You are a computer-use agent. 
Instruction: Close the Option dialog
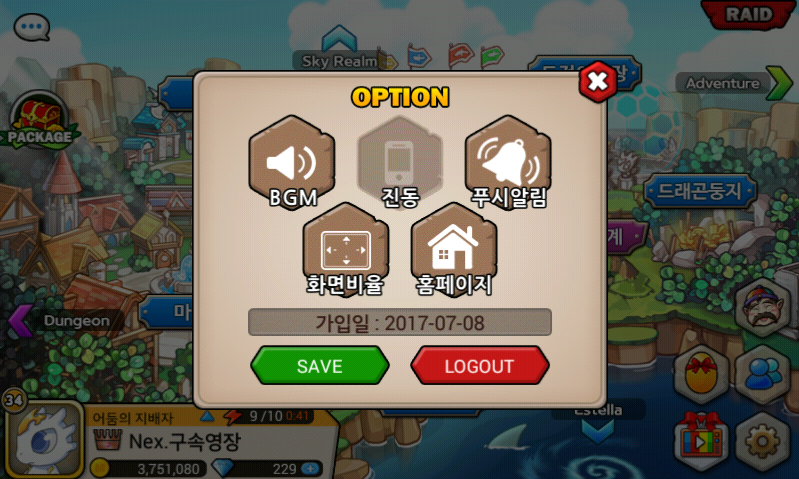click(x=597, y=81)
